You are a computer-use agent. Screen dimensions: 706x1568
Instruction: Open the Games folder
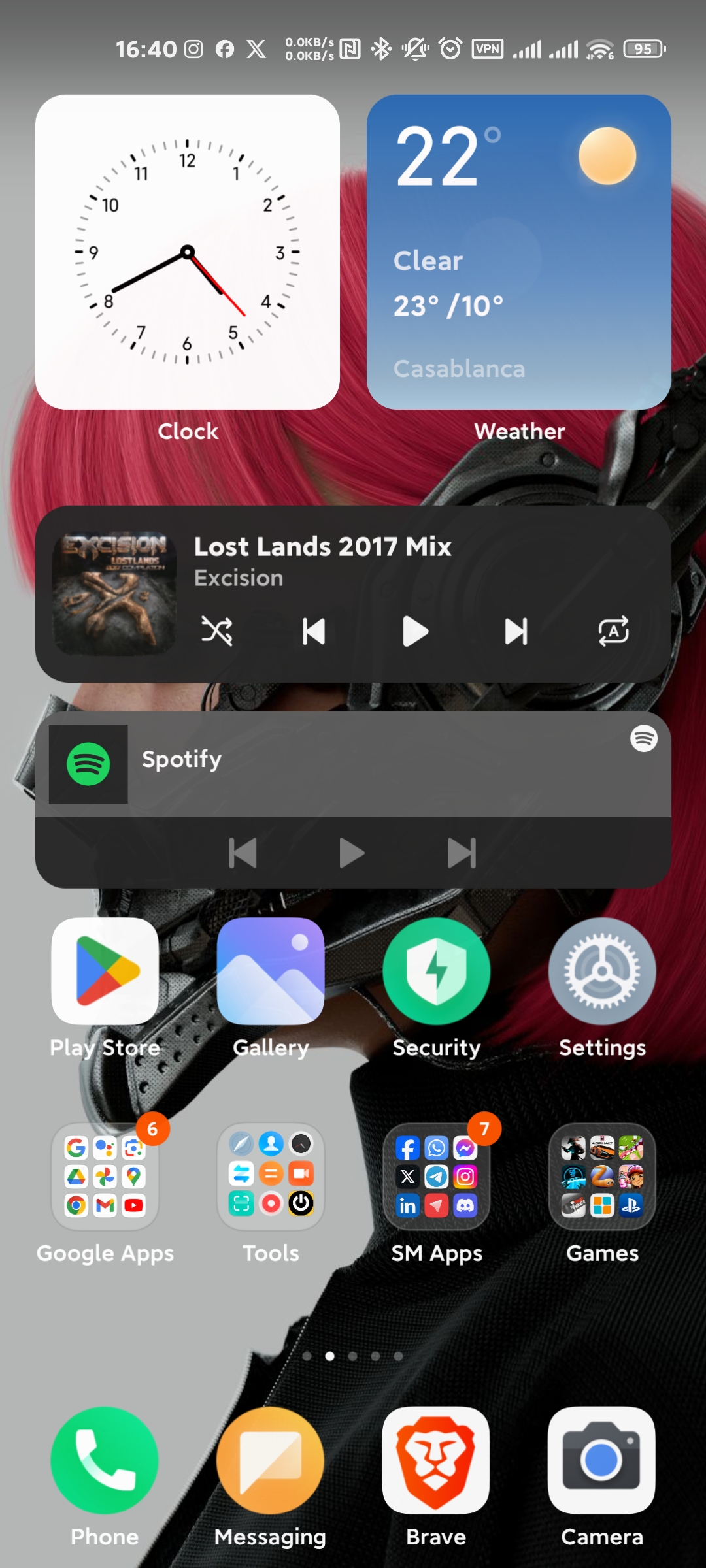pyautogui.click(x=602, y=1176)
